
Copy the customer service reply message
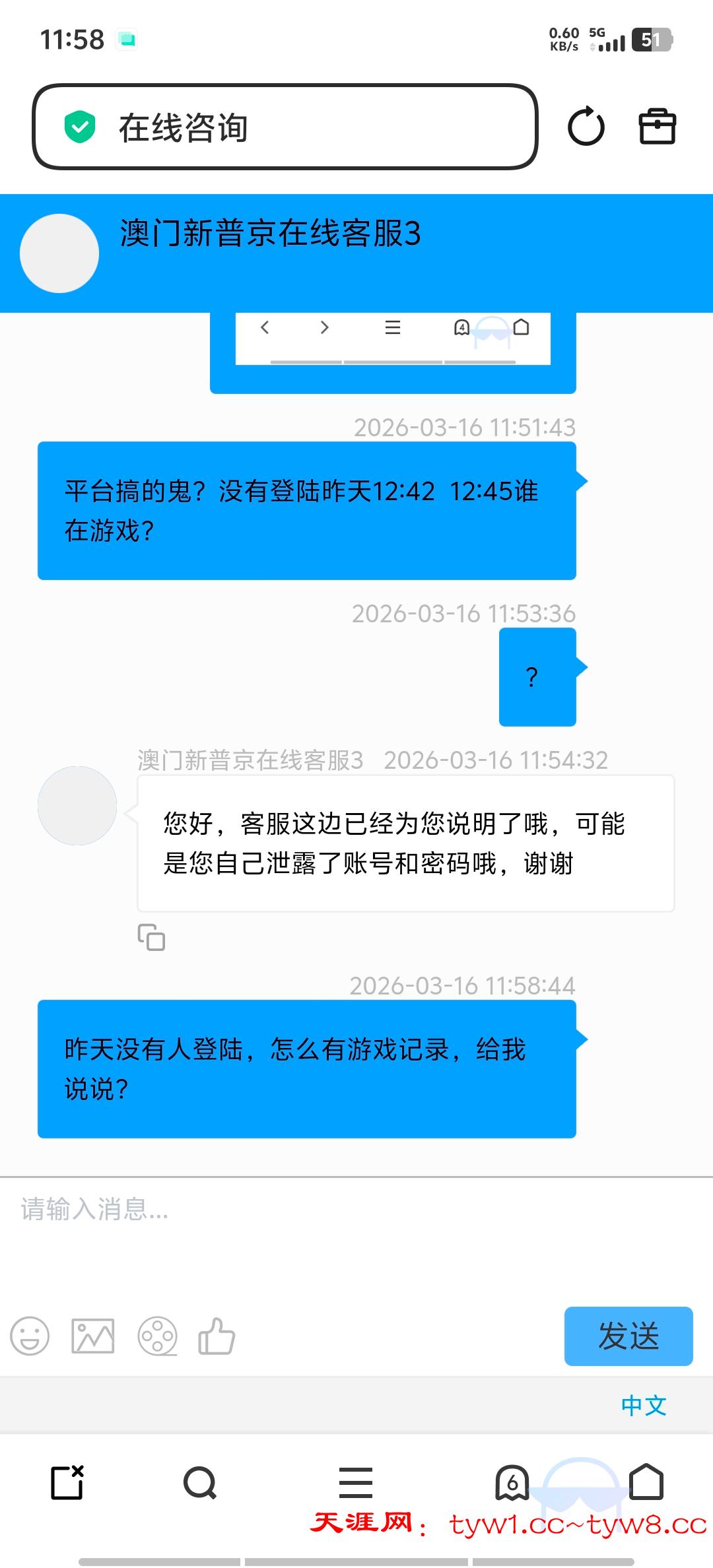[x=151, y=937]
